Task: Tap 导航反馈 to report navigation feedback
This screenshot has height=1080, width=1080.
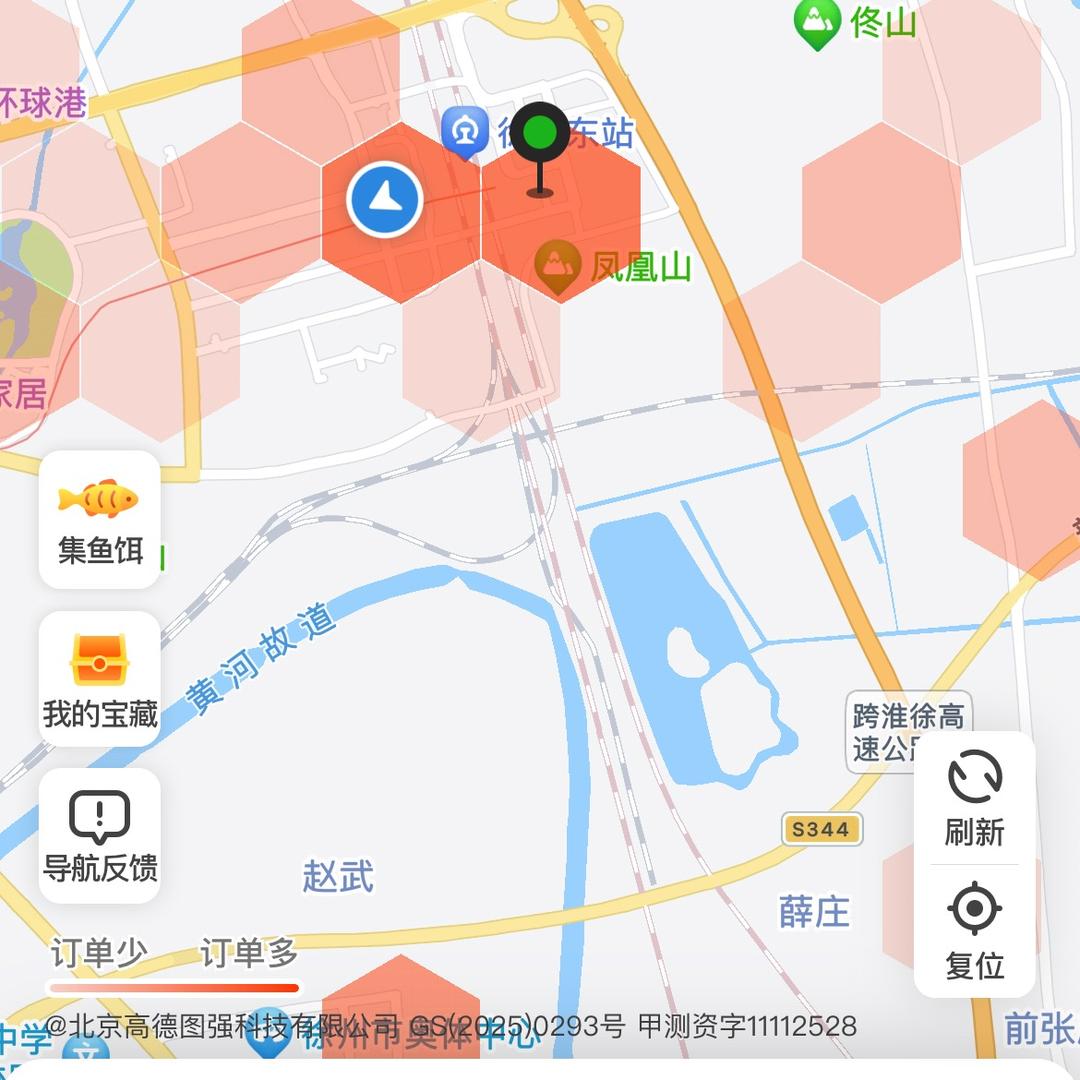Action: [100, 835]
